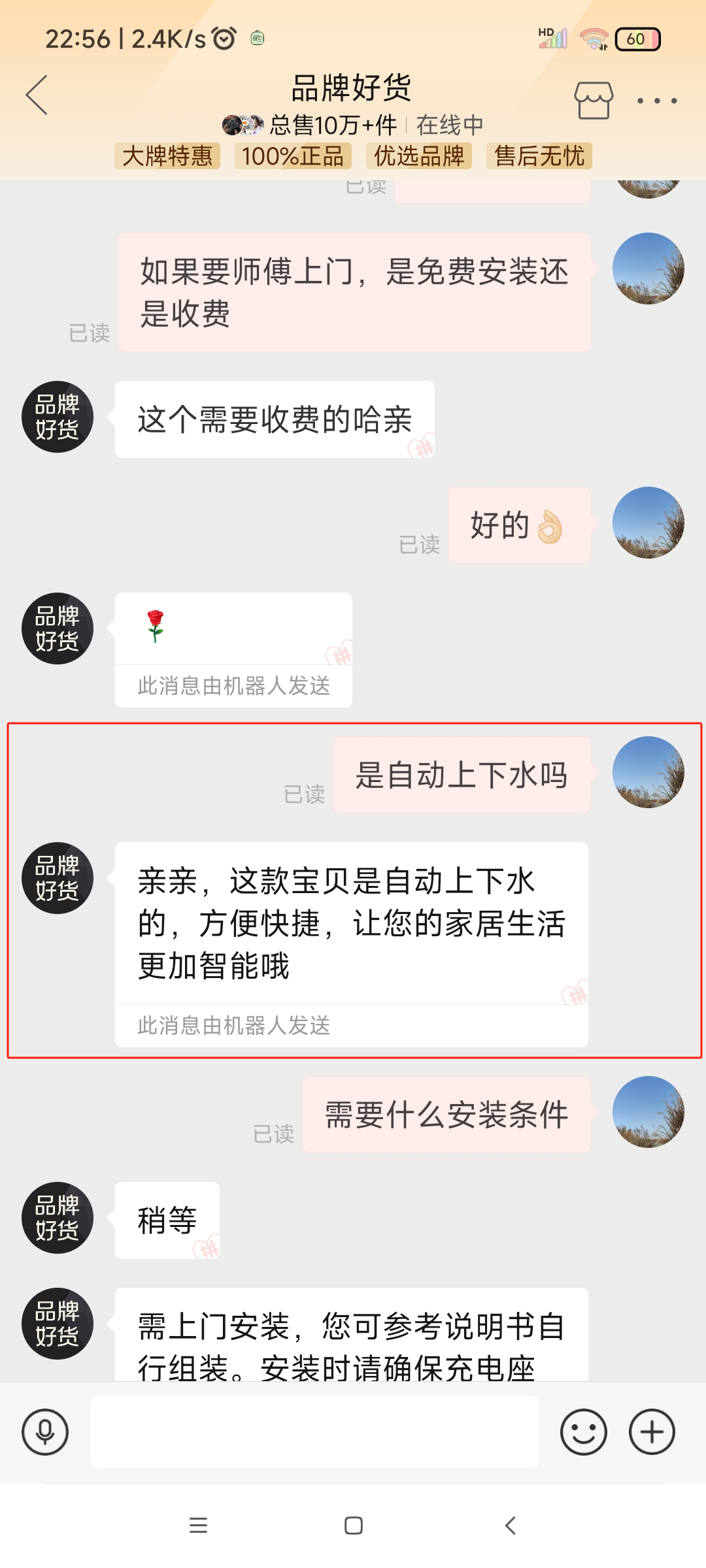Open the emoji picker

pos(583,1431)
